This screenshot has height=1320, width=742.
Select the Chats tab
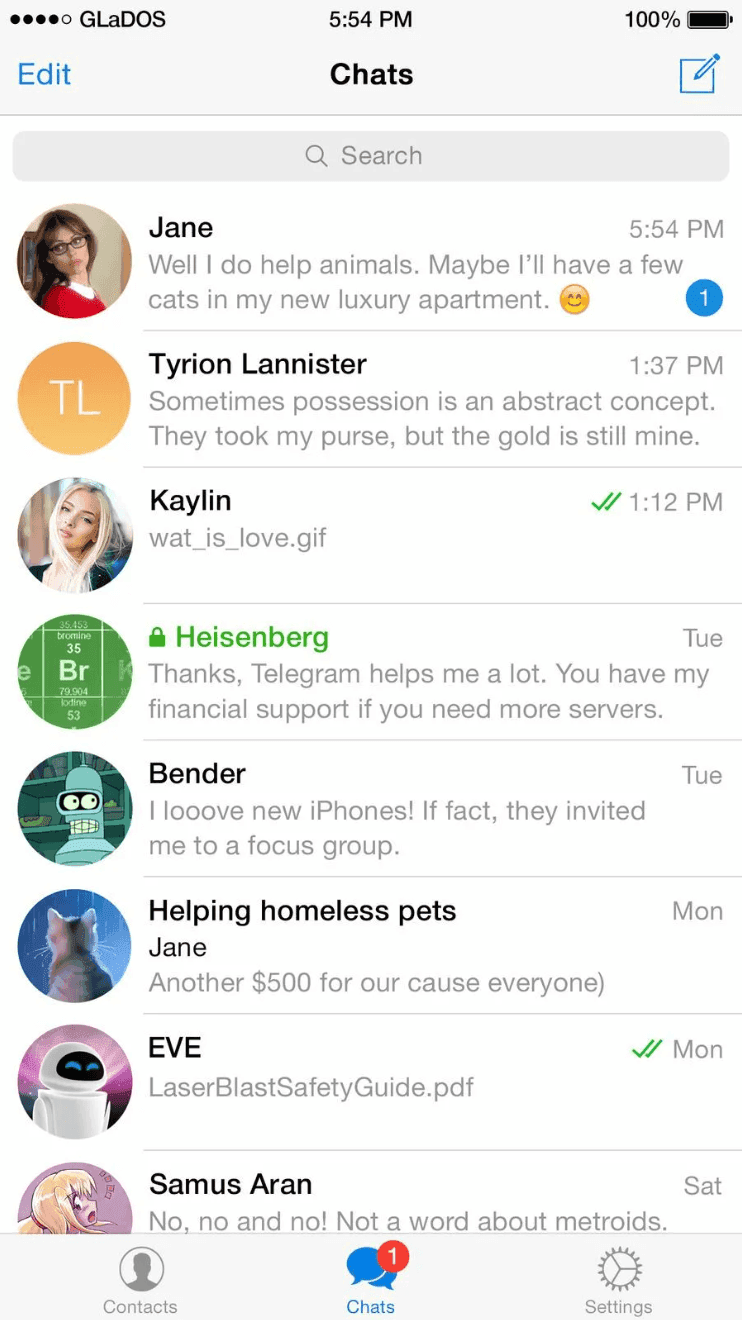pyautogui.click(x=371, y=1280)
